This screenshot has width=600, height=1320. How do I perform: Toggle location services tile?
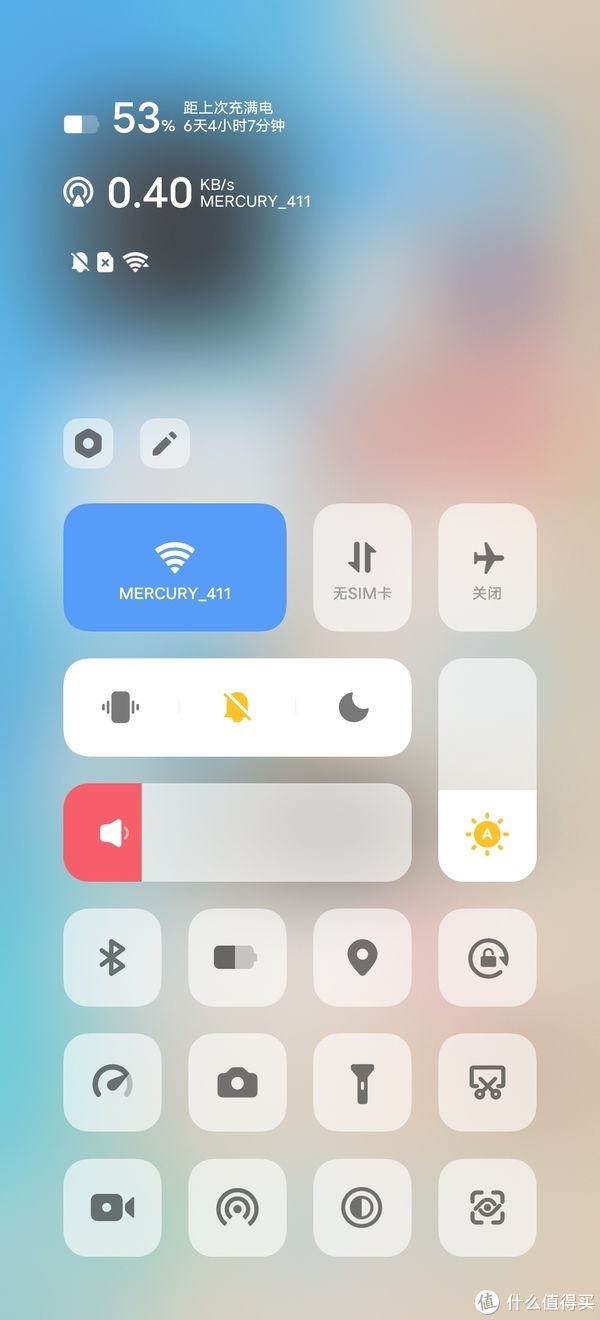(x=362, y=957)
